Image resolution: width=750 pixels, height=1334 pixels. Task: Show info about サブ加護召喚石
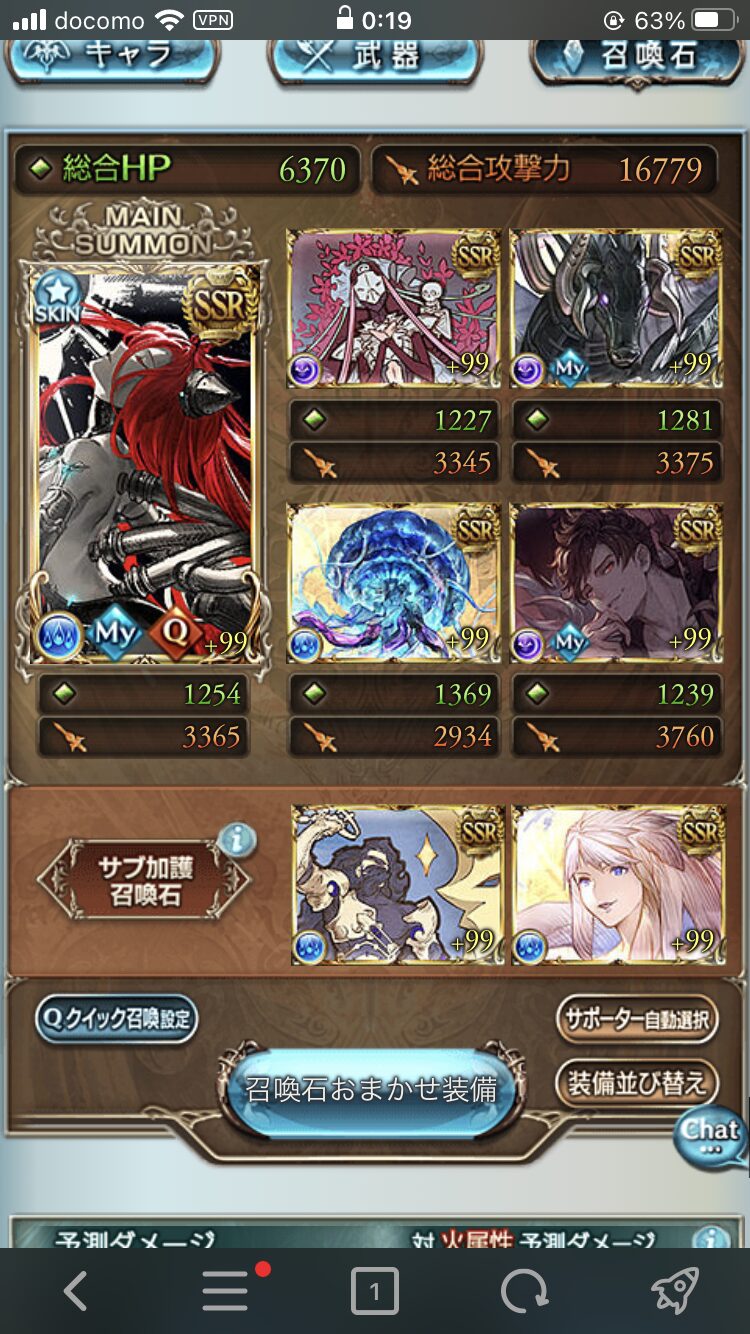coord(235,841)
